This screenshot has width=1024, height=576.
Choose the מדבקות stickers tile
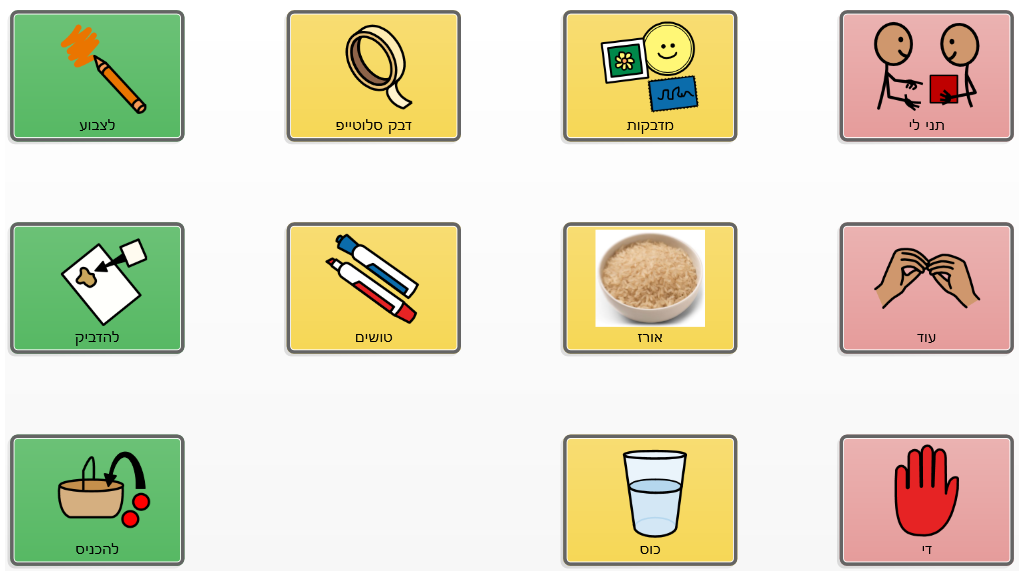click(650, 76)
